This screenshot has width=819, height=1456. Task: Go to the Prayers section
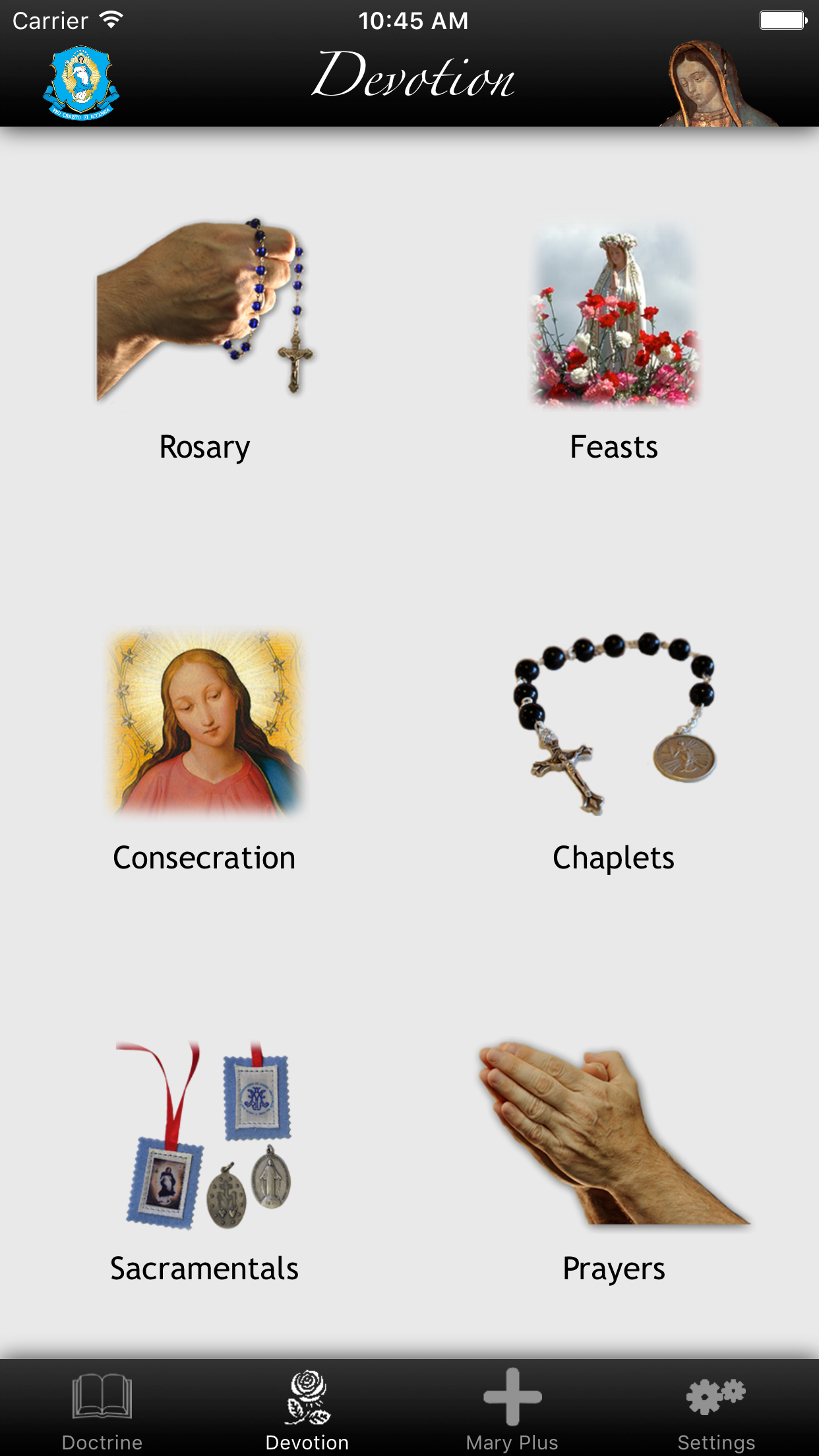click(x=614, y=1161)
